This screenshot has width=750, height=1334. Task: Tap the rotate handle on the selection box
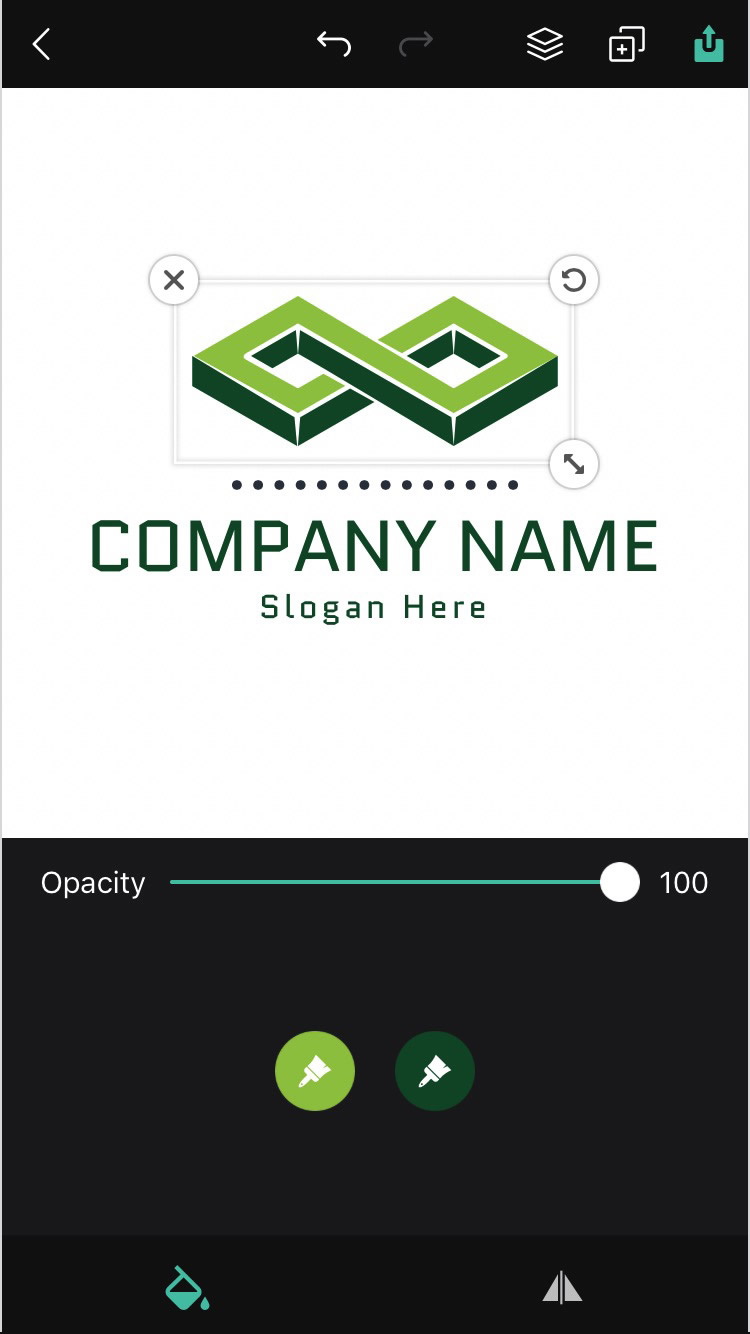coord(574,280)
